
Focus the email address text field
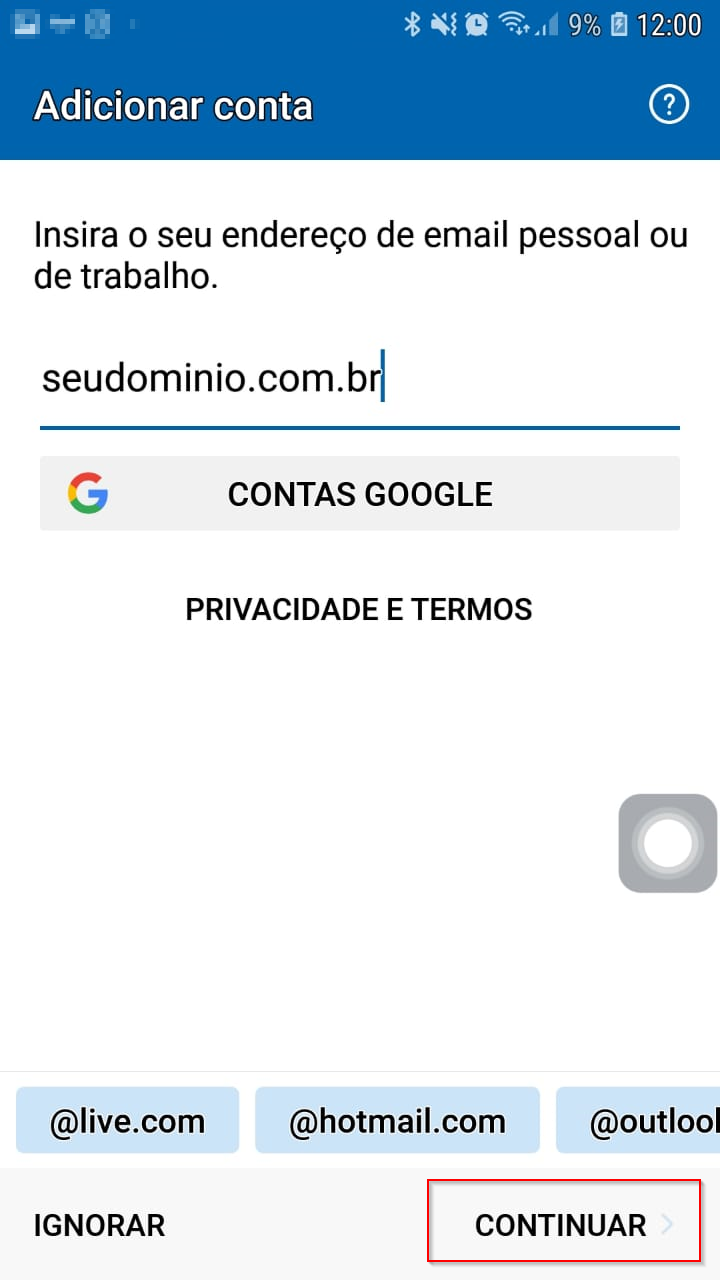359,381
